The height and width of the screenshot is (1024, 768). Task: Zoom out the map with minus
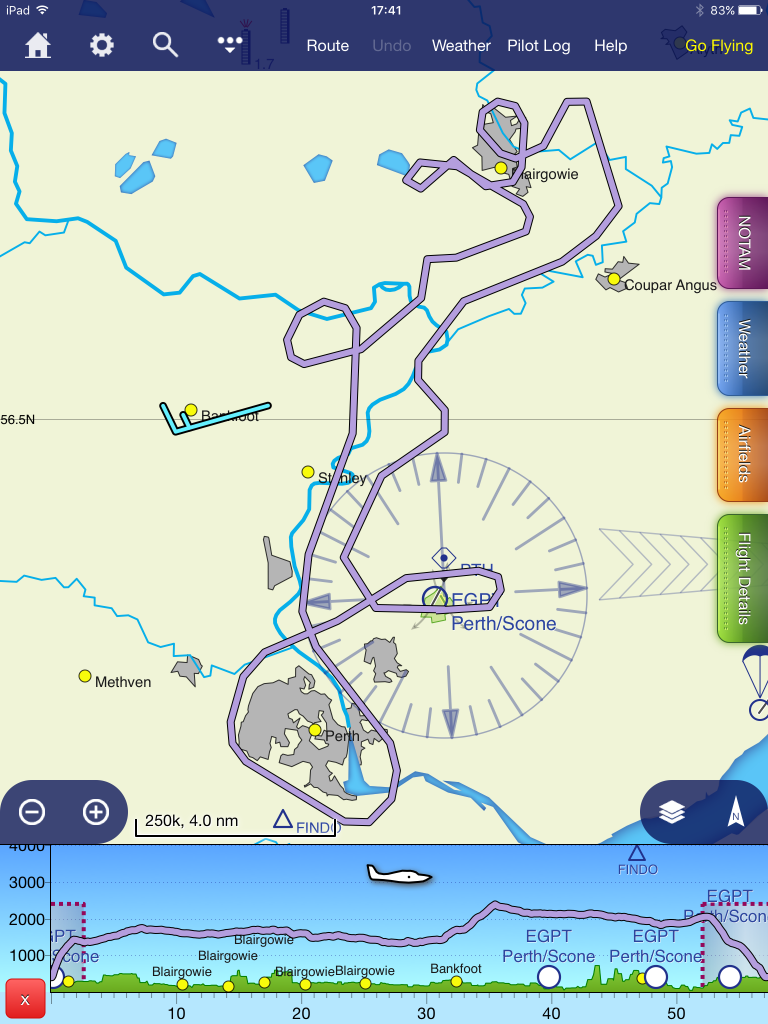[32, 812]
